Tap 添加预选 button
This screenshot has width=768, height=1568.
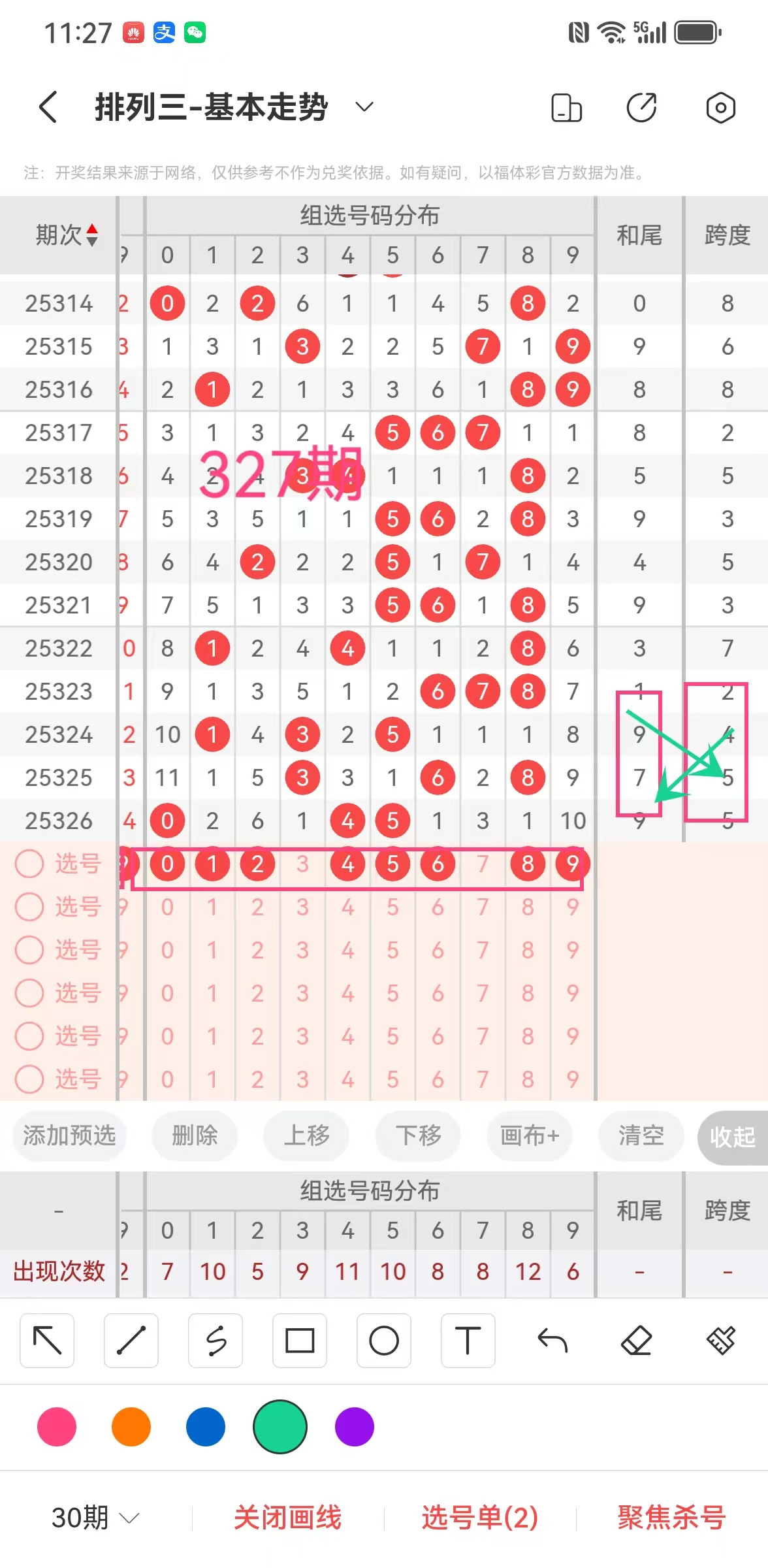pos(69,1136)
